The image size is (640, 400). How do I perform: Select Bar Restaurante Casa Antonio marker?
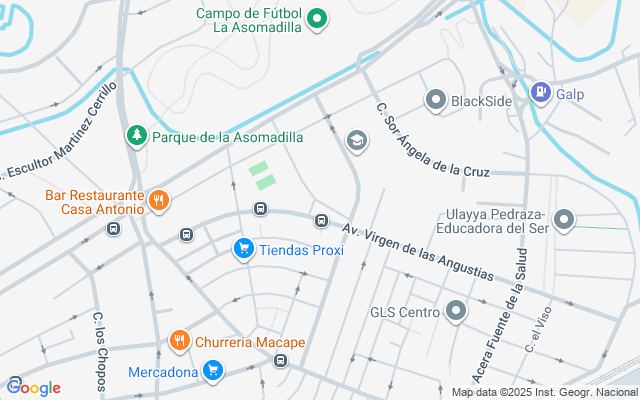pyautogui.click(x=158, y=201)
